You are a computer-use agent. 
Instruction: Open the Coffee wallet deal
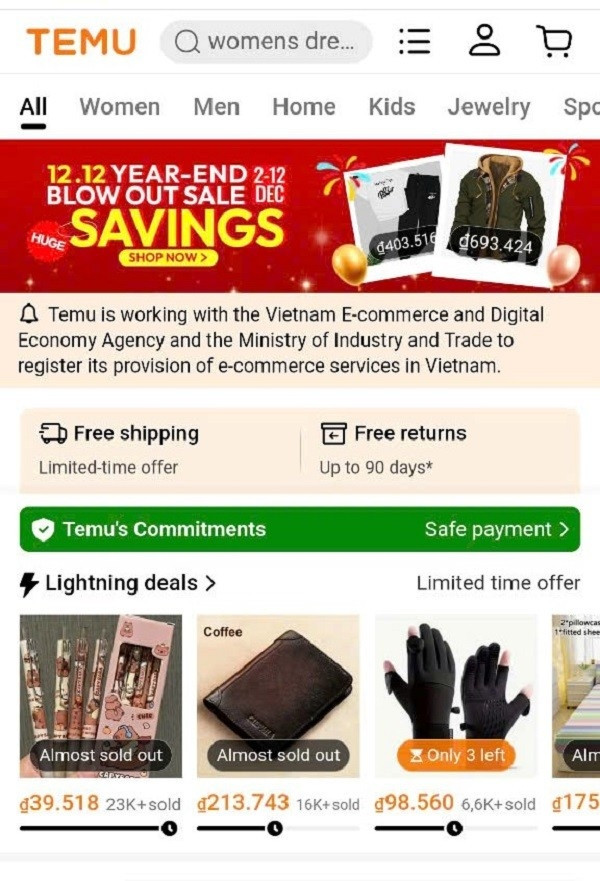pyautogui.click(x=277, y=696)
